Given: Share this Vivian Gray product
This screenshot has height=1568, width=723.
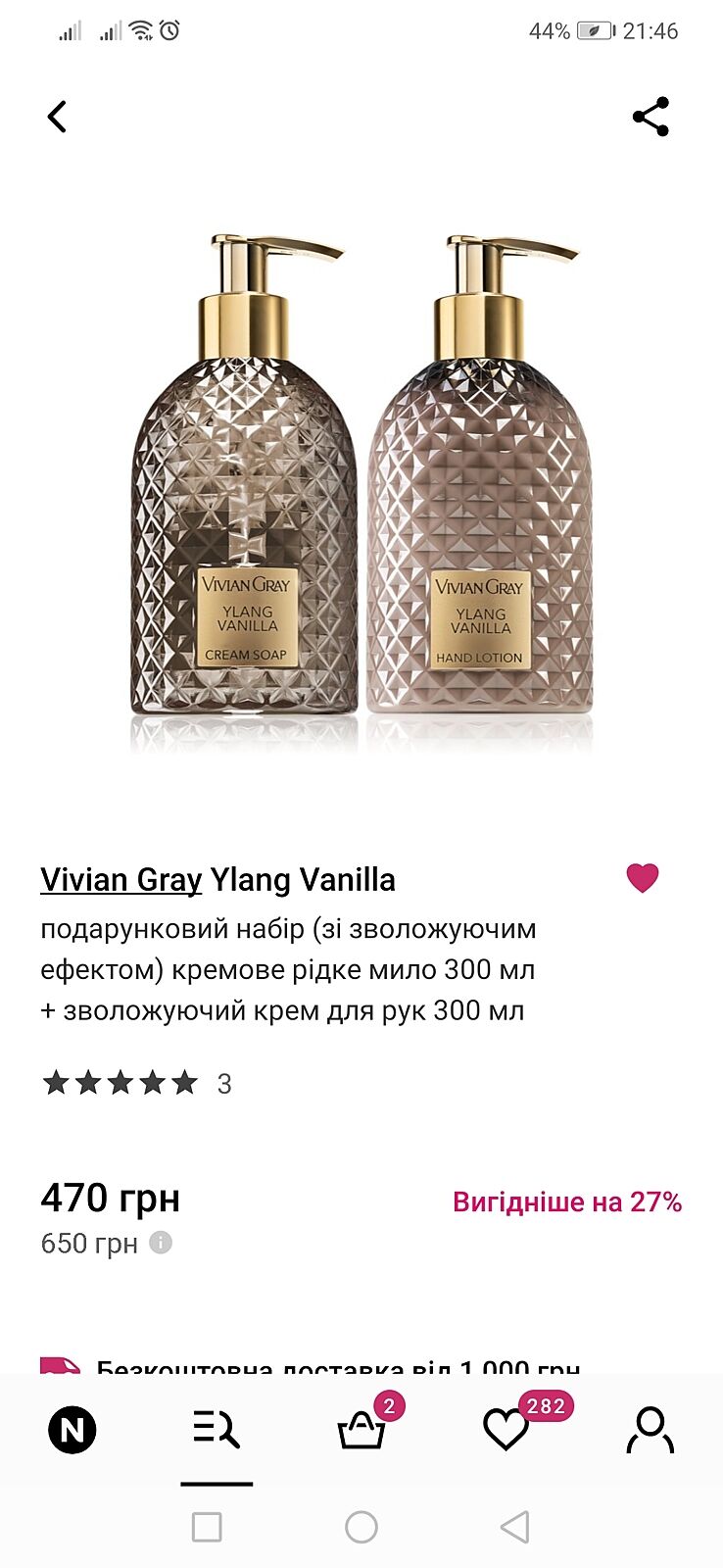Looking at the screenshot, I should point(651,117).
